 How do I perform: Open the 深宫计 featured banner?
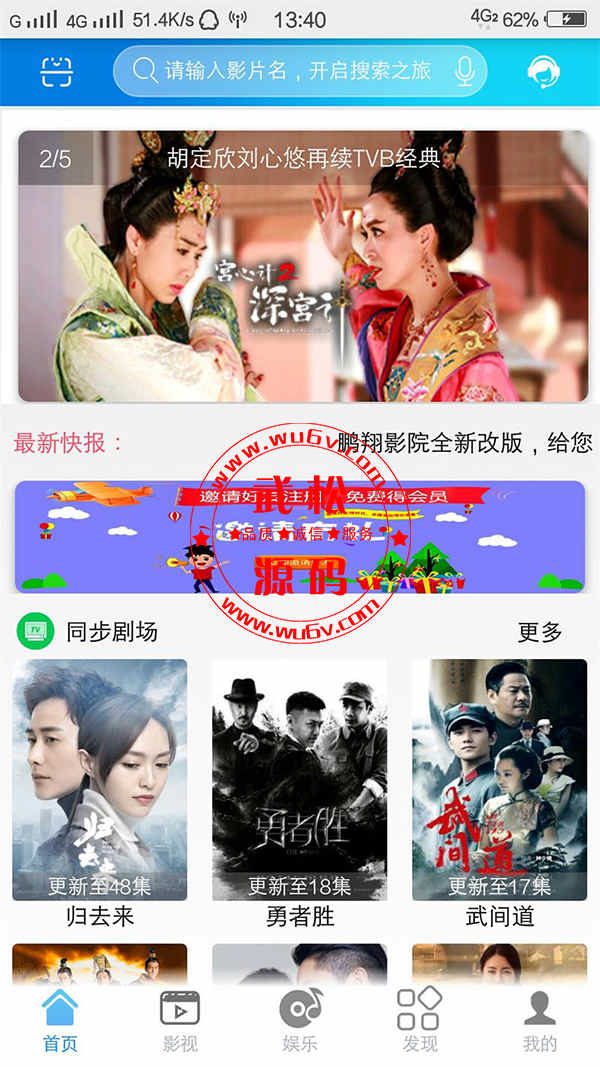[303, 265]
